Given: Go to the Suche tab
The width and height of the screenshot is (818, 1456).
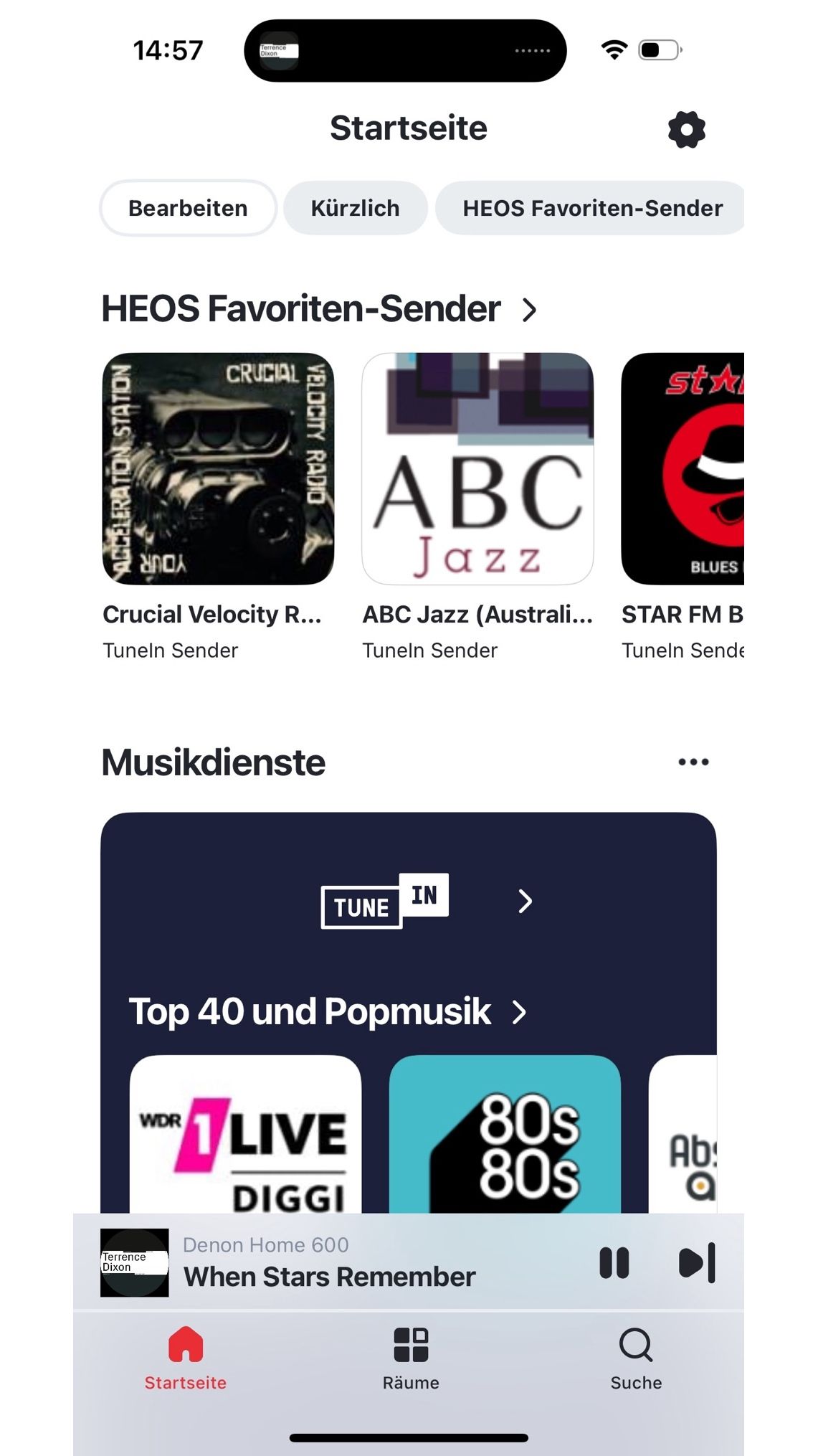Looking at the screenshot, I should 636,1357.
